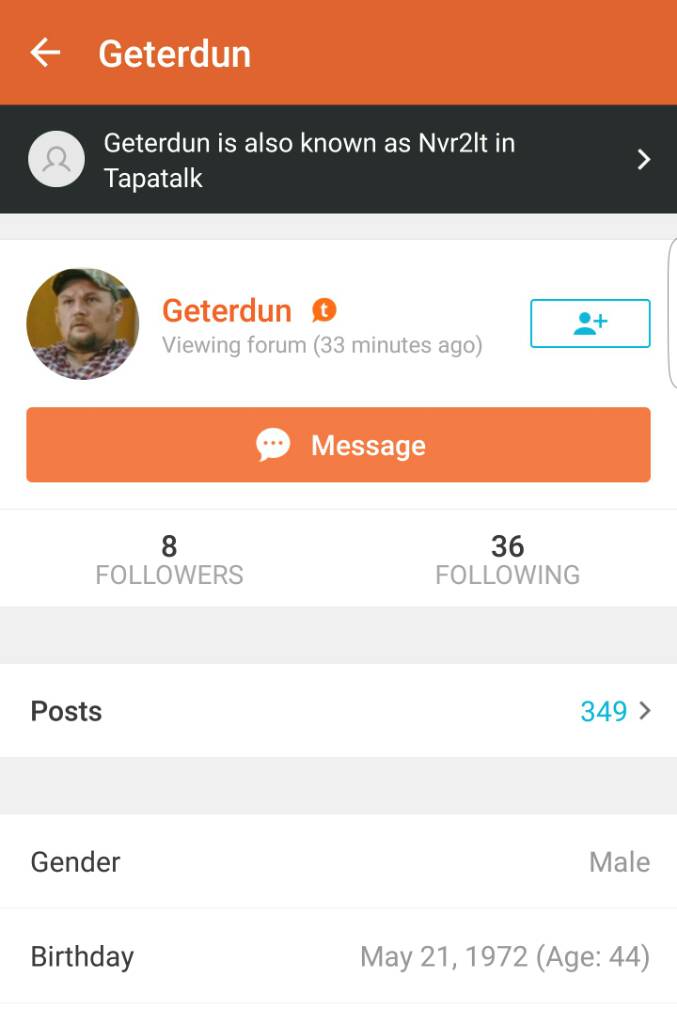
Task: Show the 36 accounts Geterdun follows
Action: click(507, 559)
